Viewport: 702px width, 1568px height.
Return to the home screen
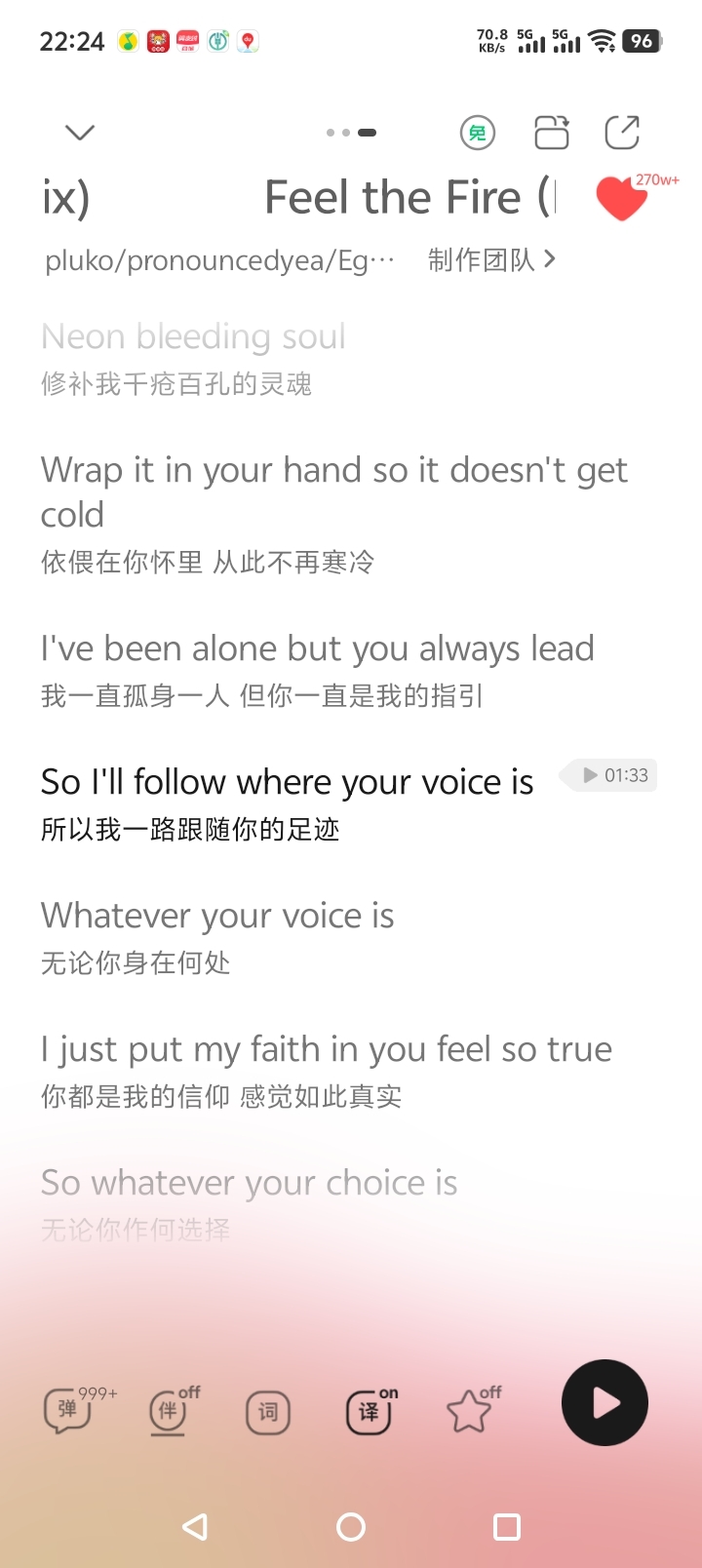pyautogui.click(x=351, y=1527)
